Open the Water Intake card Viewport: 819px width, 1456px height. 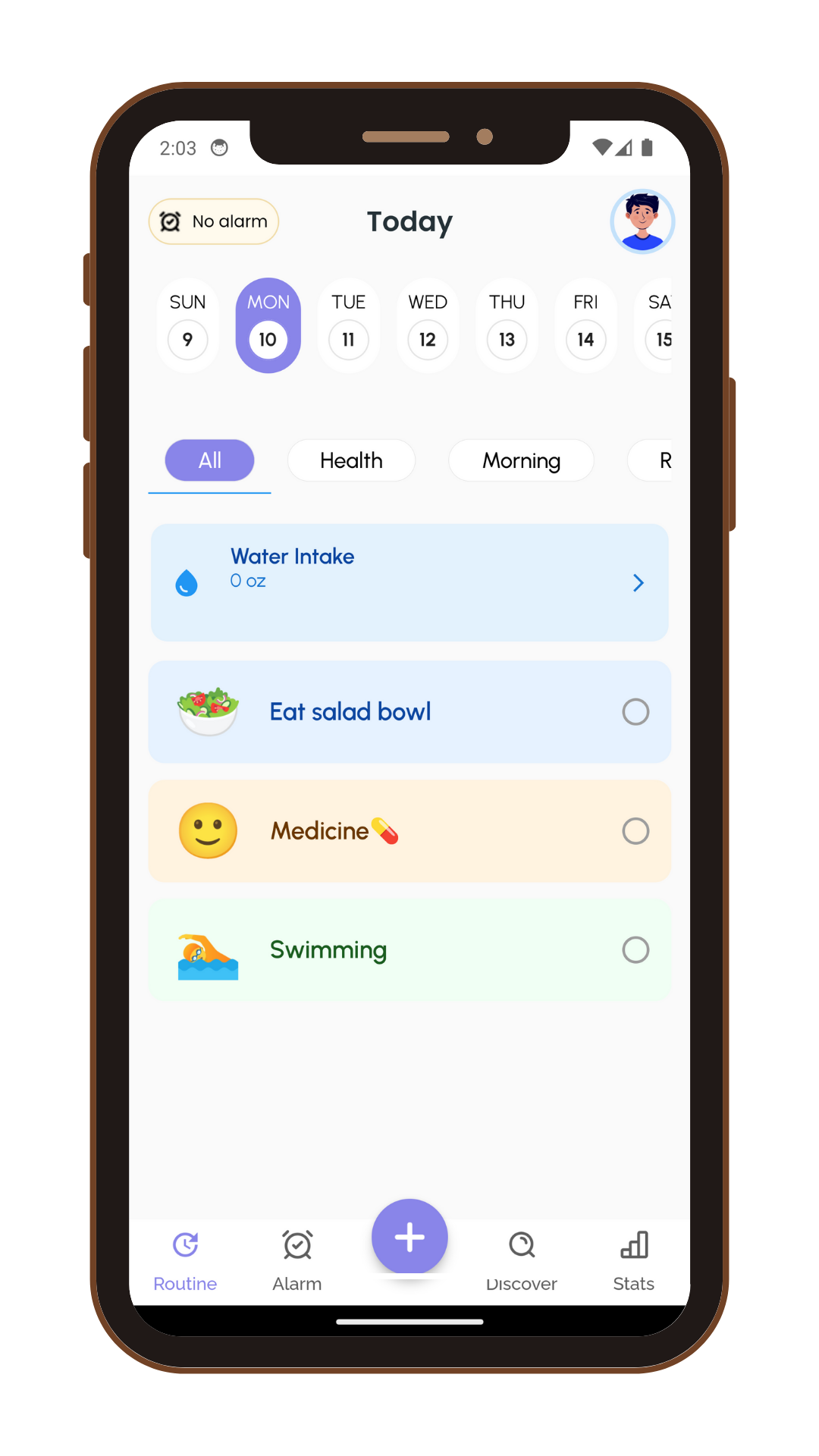tap(409, 582)
